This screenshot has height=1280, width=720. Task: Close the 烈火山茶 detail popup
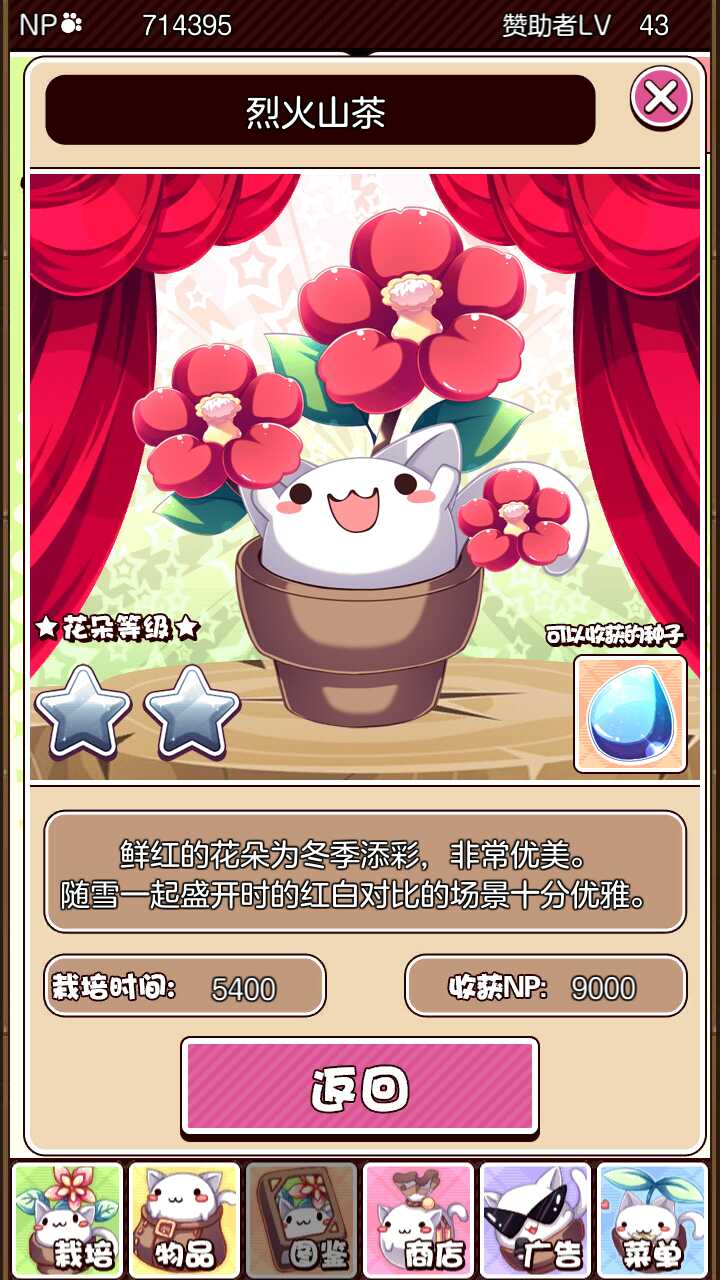tap(661, 97)
